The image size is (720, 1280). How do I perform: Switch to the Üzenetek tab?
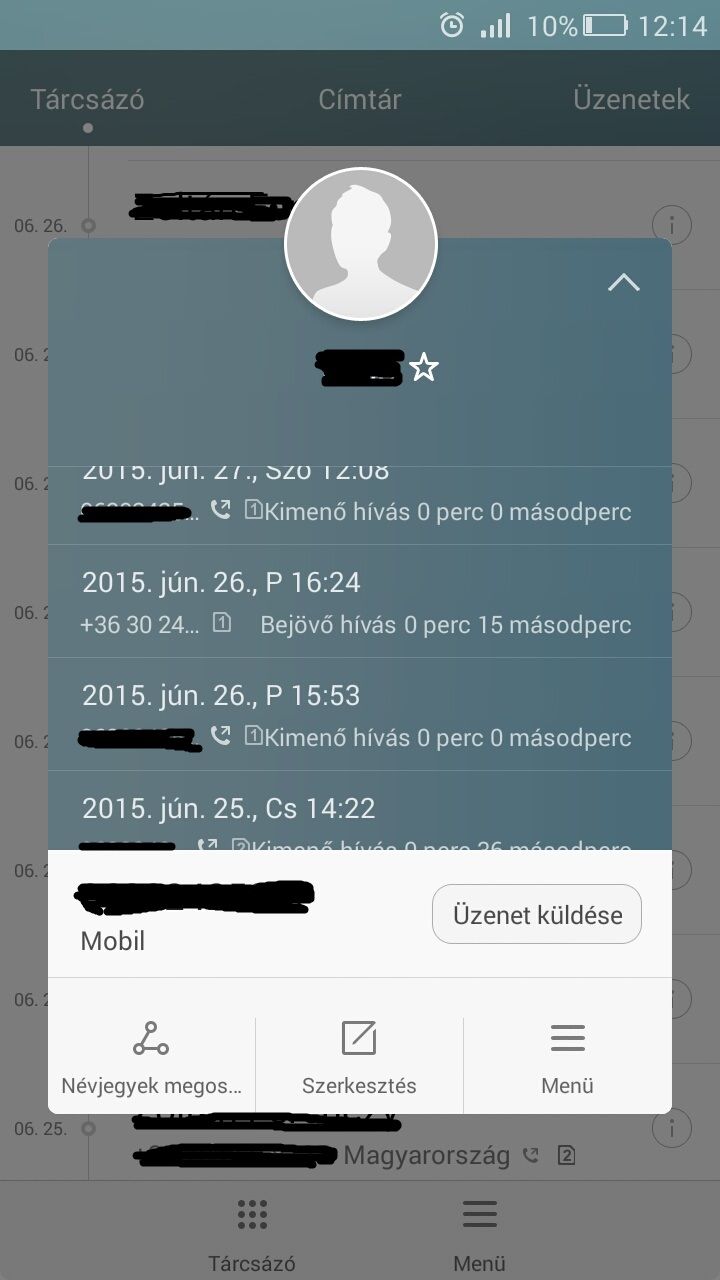tap(631, 100)
